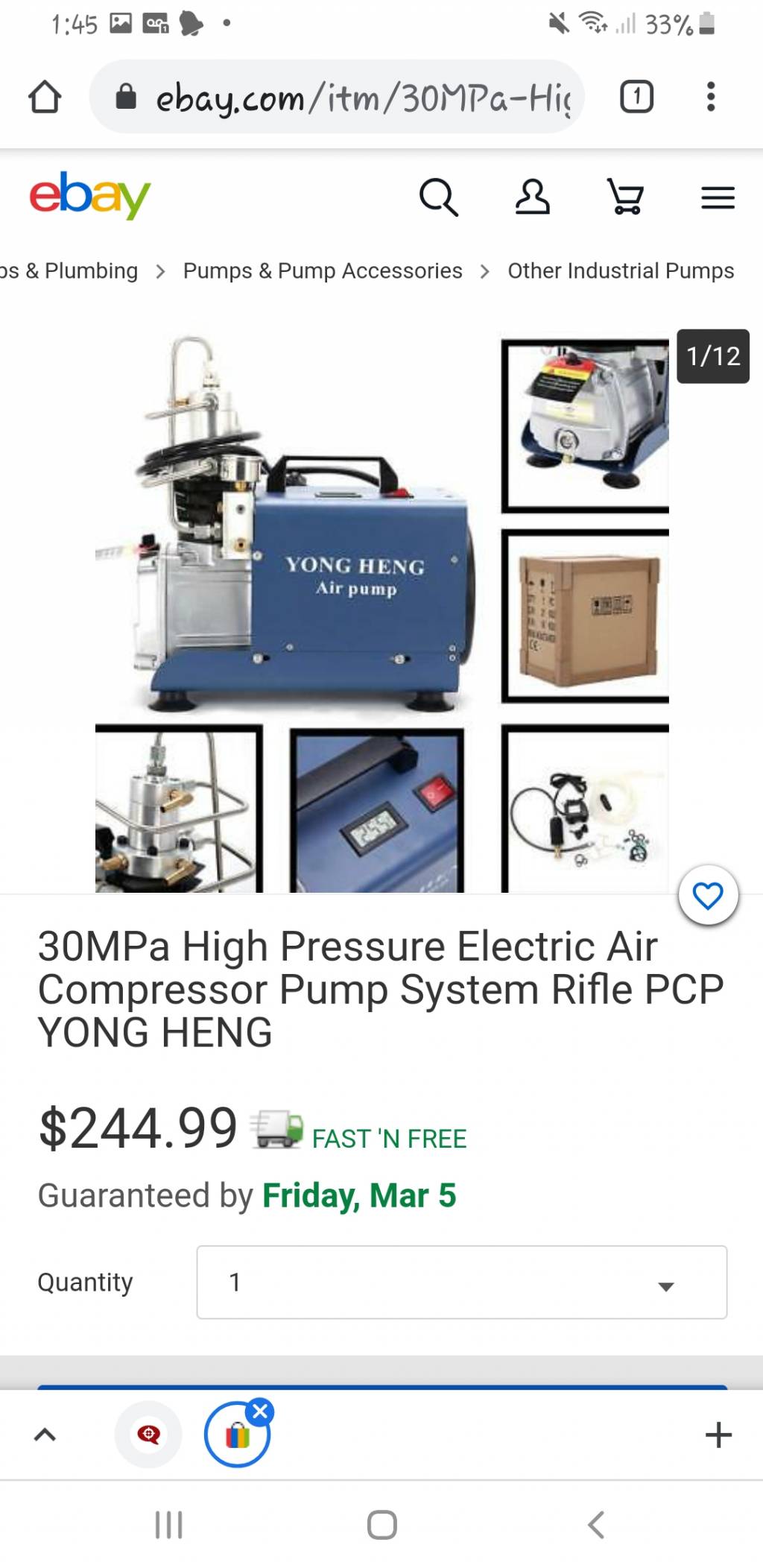
Task: Open the eBay account icon
Action: pyautogui.click(x=532, y=197)
